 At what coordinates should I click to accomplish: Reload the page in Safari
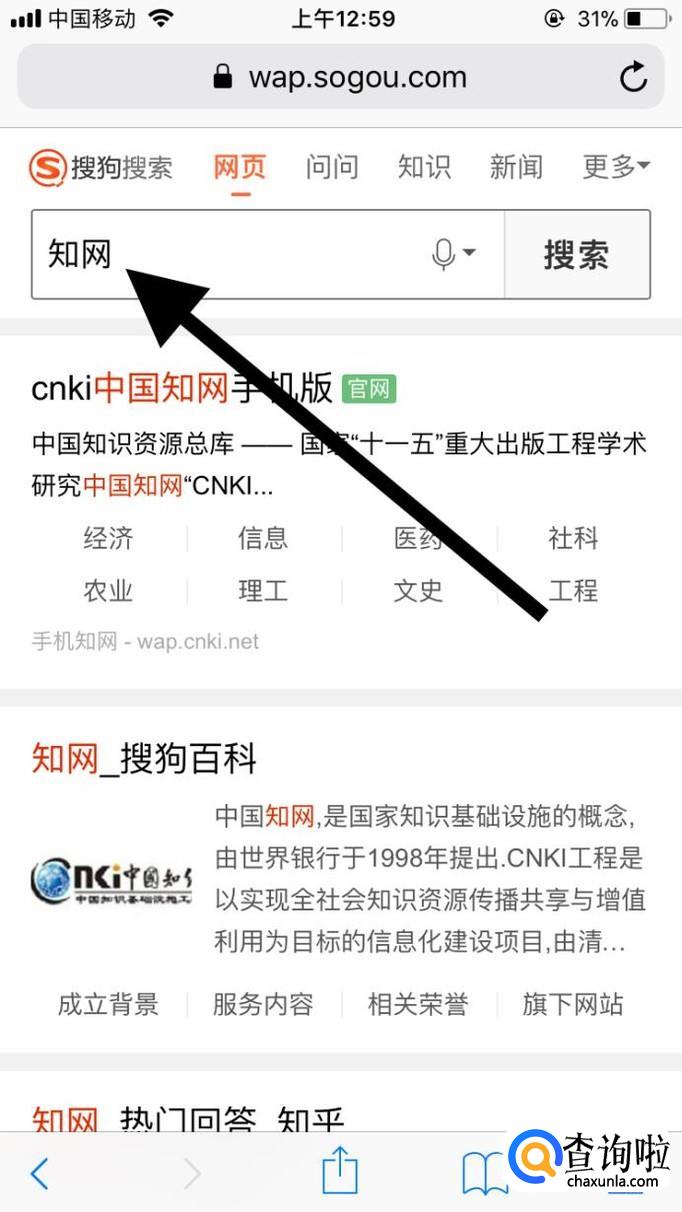tap(633, 77)
